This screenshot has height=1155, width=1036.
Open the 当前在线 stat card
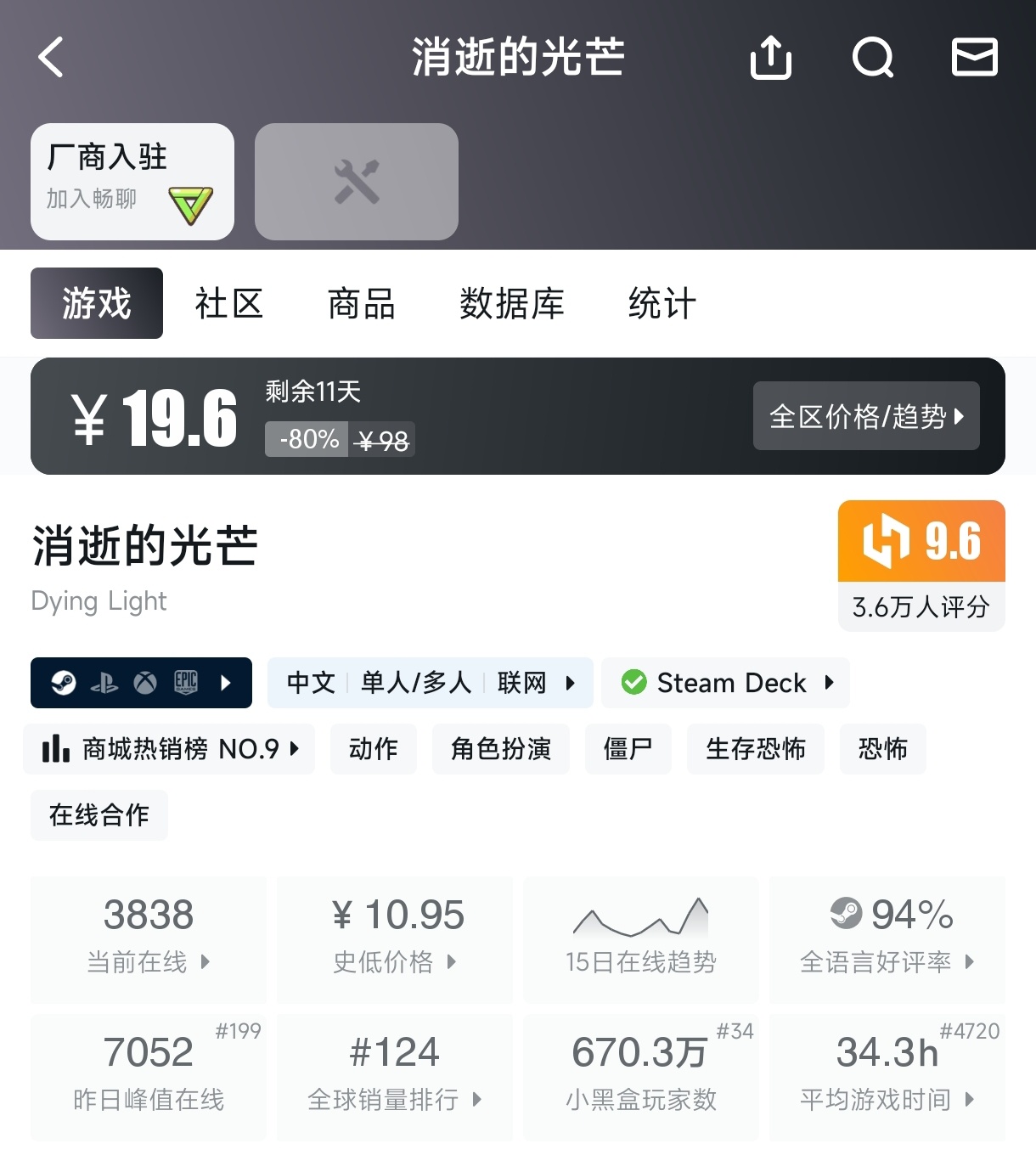click(149, 938)
